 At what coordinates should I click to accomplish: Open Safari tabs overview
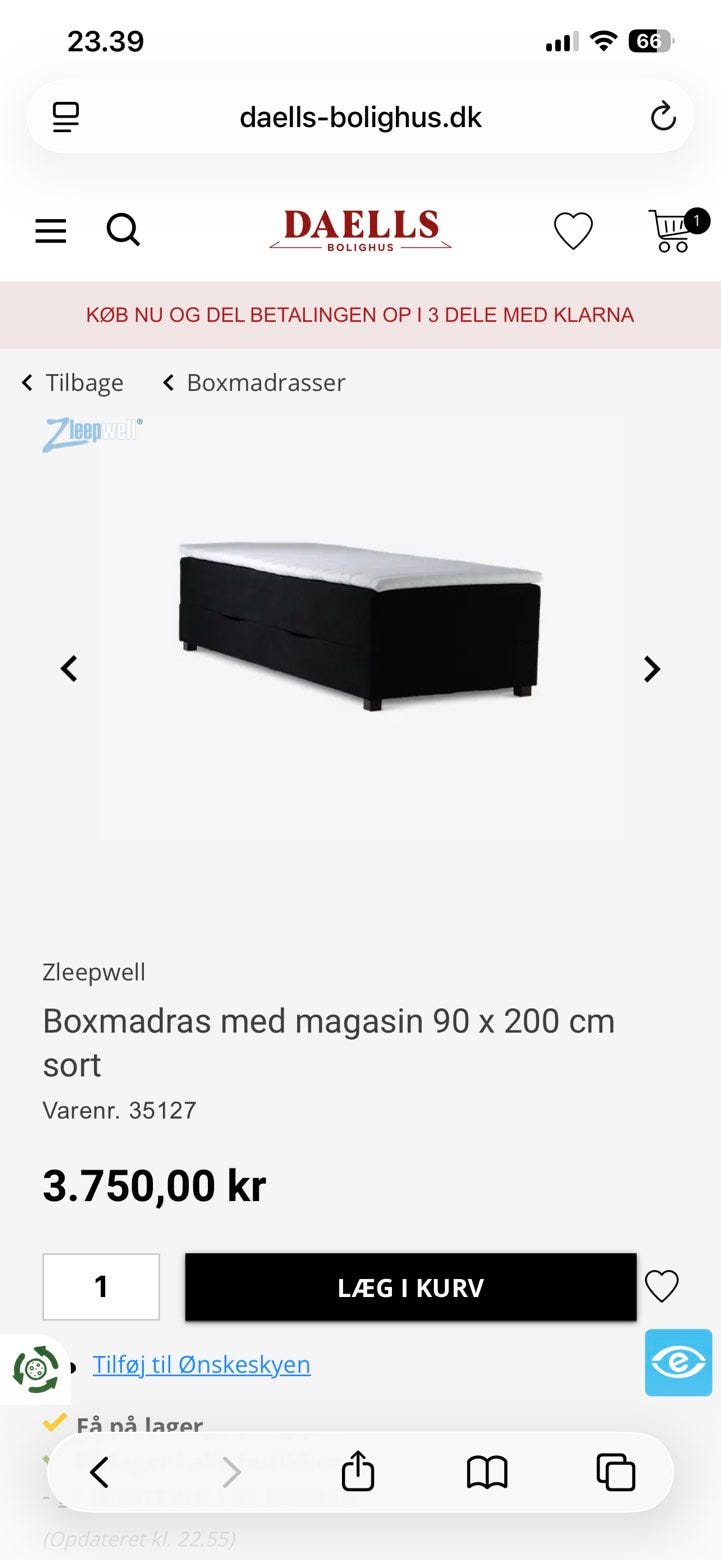[616, 1473]
